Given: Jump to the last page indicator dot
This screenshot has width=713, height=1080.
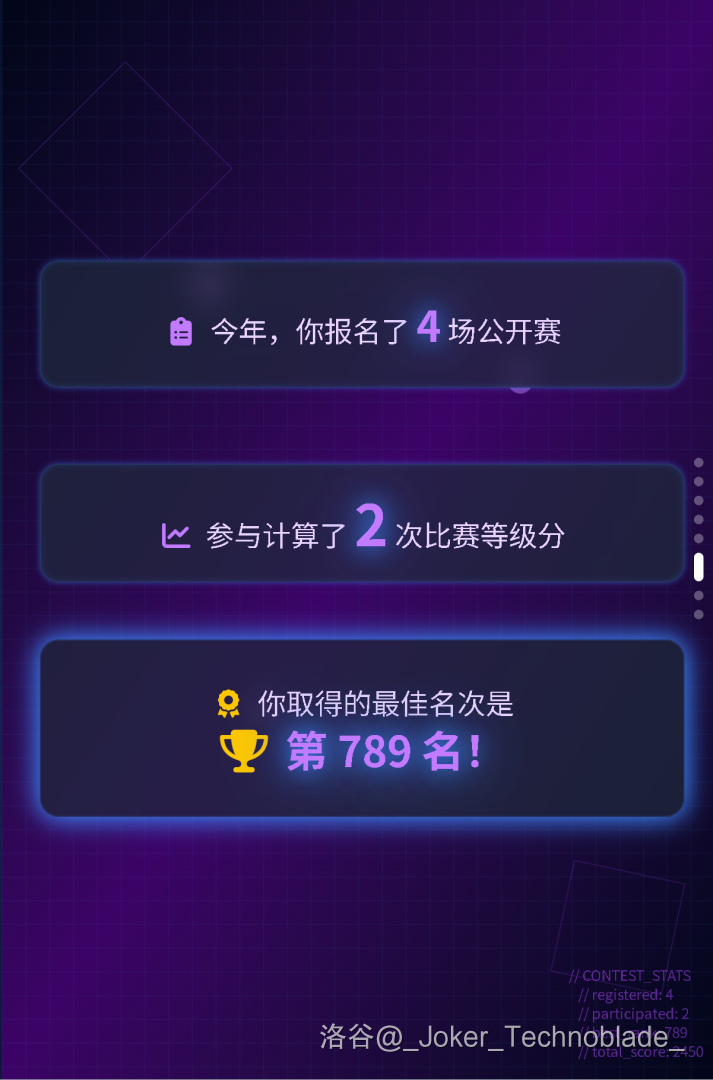Looking at the screenshot, I should point(698,614).
